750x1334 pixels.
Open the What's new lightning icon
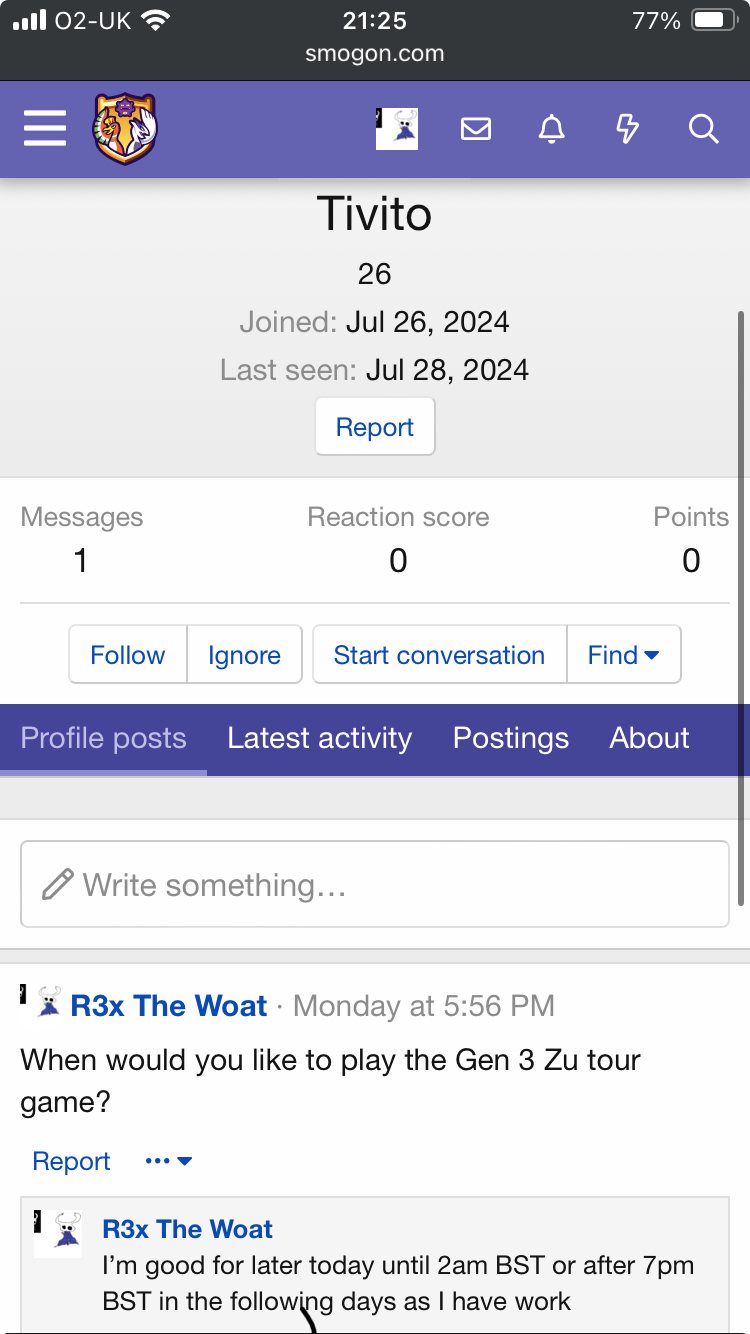627,129
